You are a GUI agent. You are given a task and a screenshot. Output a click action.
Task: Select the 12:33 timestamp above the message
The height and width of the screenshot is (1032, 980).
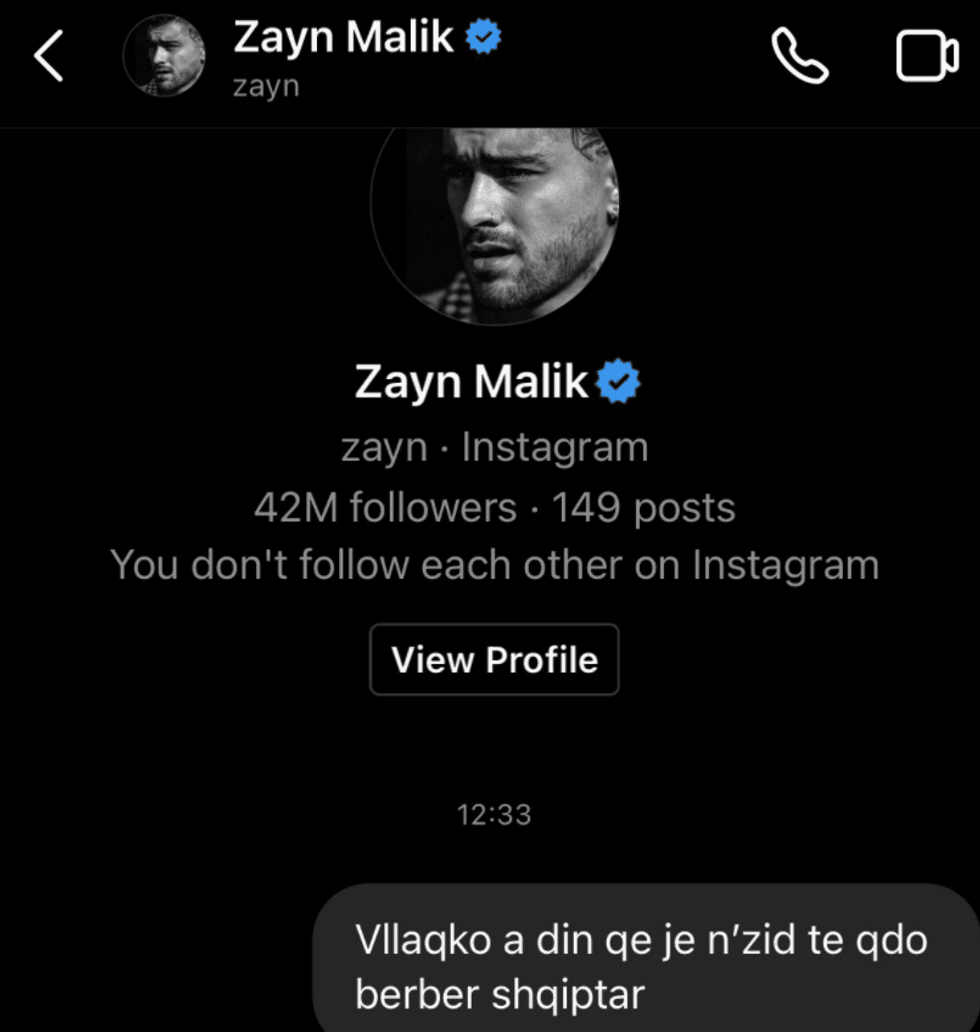click(x=493, y=815)
